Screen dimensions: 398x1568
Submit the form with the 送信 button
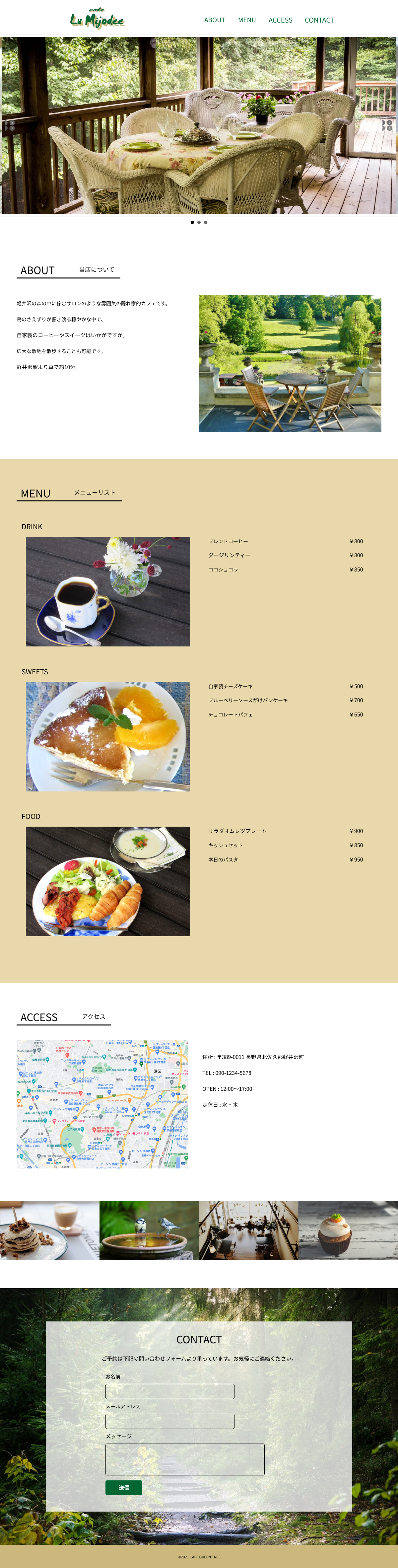pos(123,1487)
